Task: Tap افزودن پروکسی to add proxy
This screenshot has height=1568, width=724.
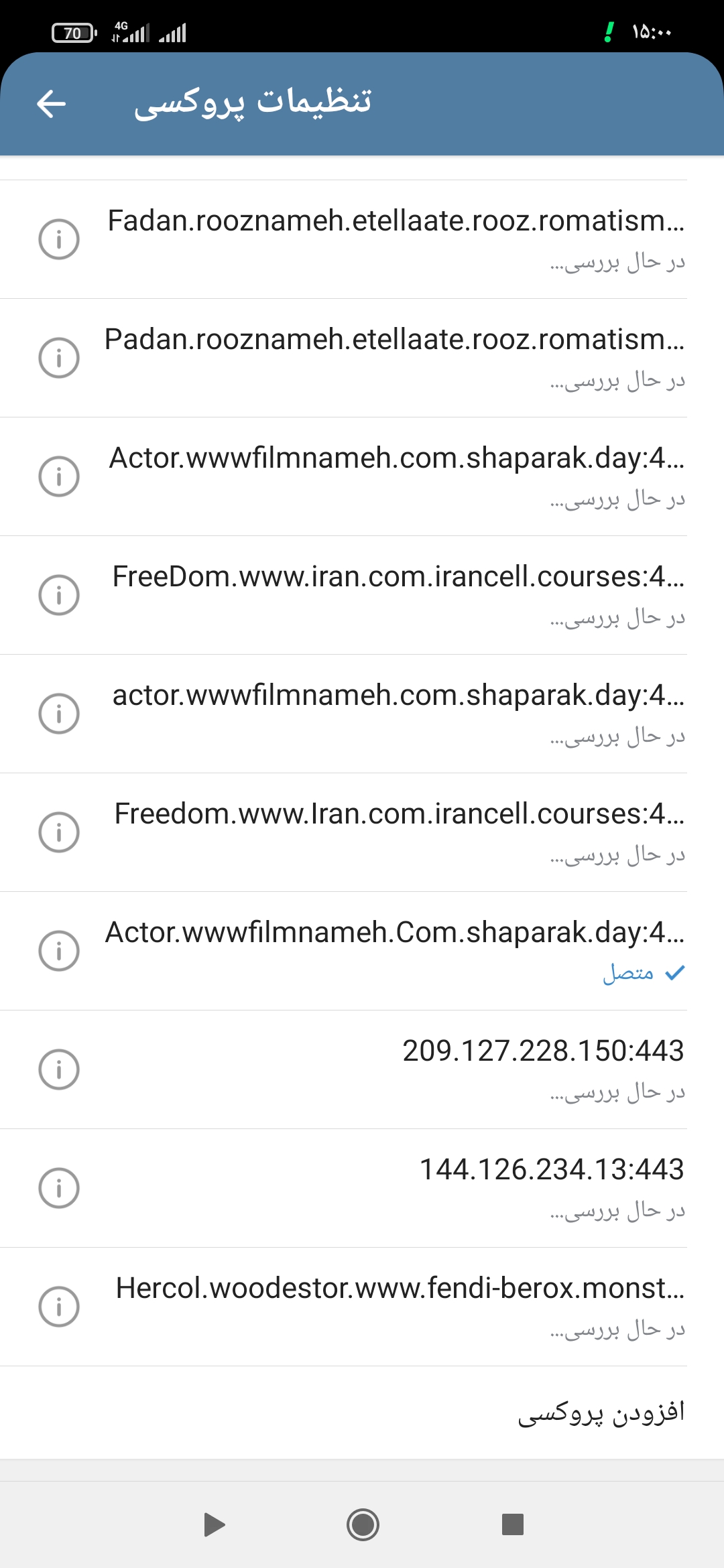Action: [x=600, y=1412]
